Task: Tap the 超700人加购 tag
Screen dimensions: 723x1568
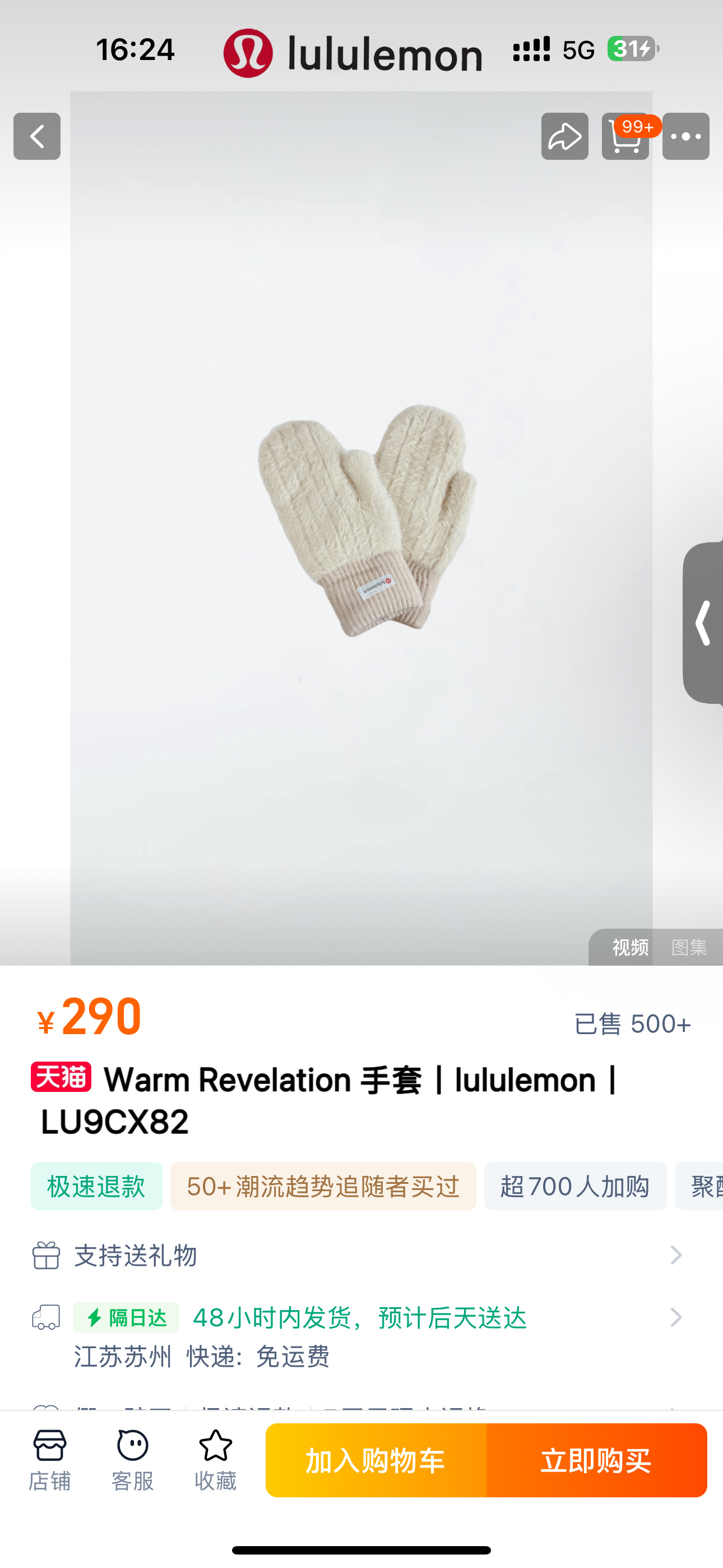Action: [x=575, y=1186]
